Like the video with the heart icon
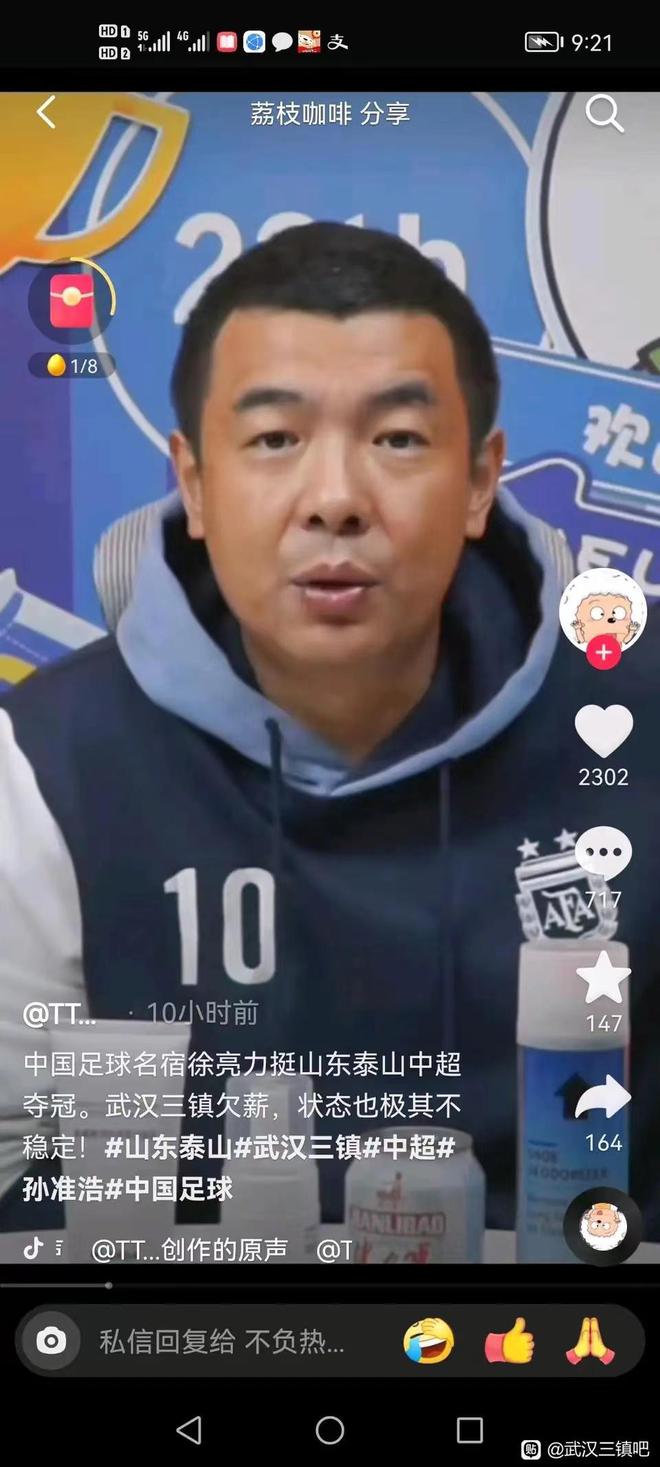660x1467 pixels. pyautogui.click(x=603, y=732)
